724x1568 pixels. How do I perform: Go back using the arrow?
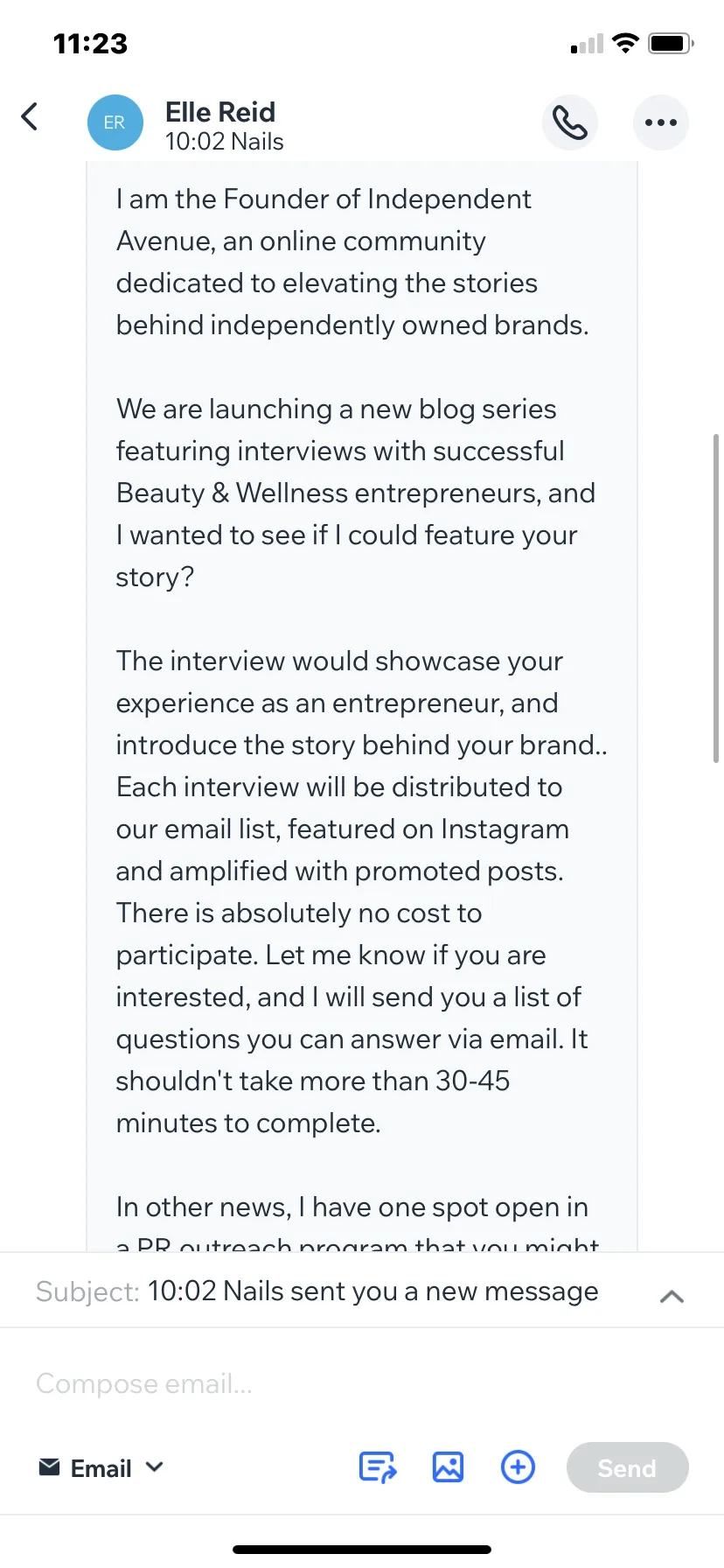click(x=30, y=116)
